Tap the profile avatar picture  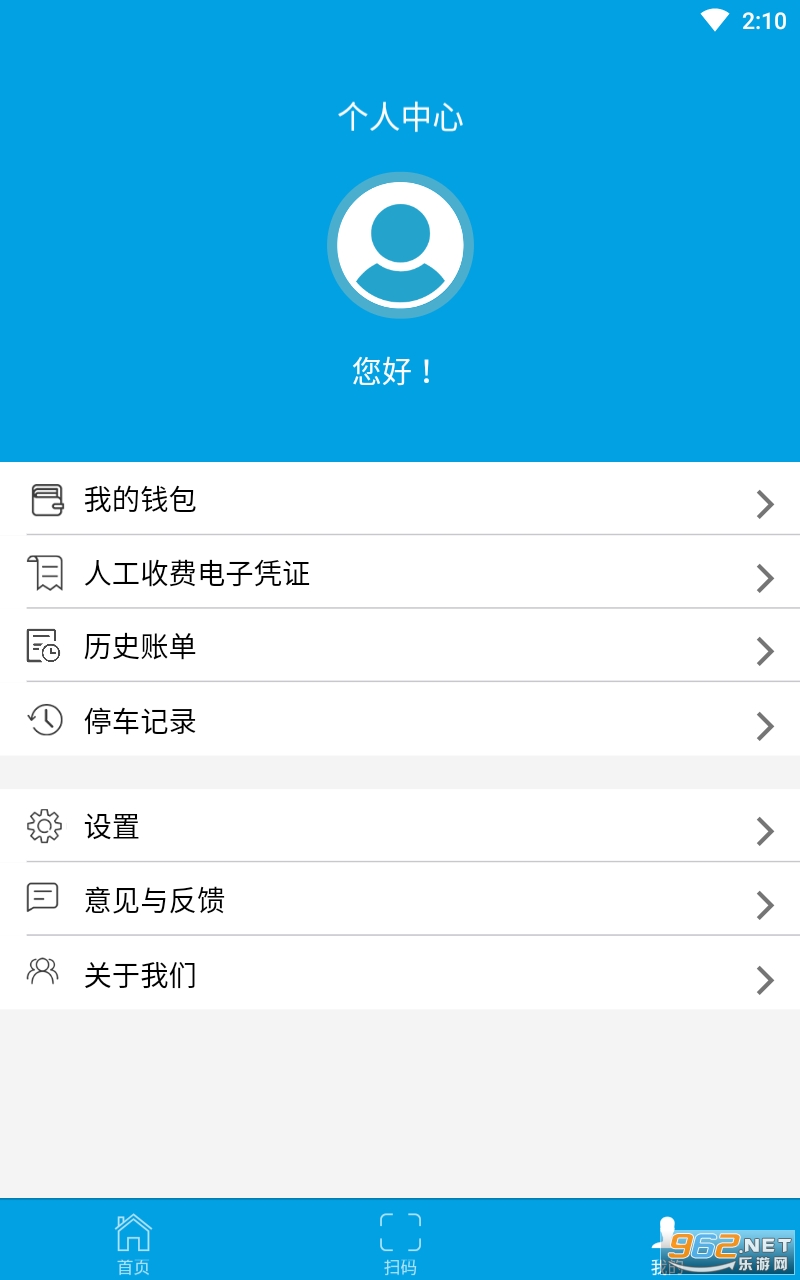(400, 246)
